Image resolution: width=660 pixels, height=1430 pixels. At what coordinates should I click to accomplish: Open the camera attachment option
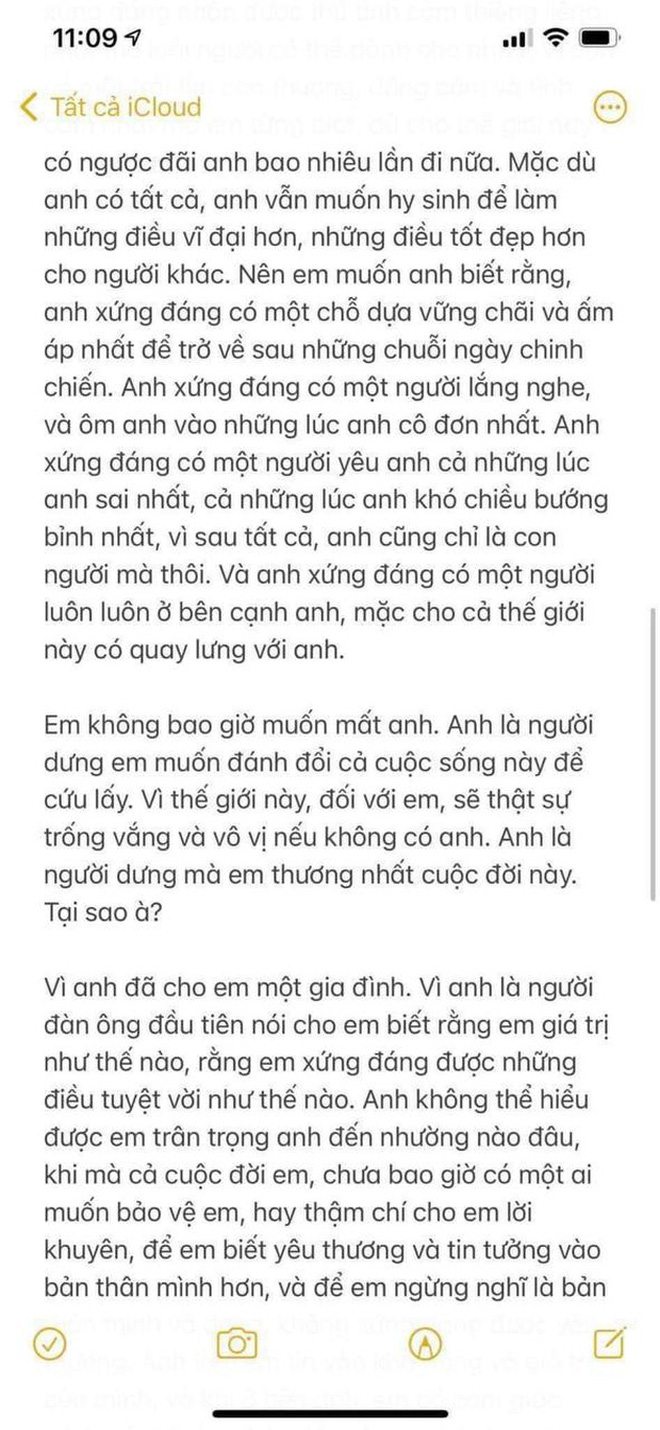click(x=237, y=1343)
